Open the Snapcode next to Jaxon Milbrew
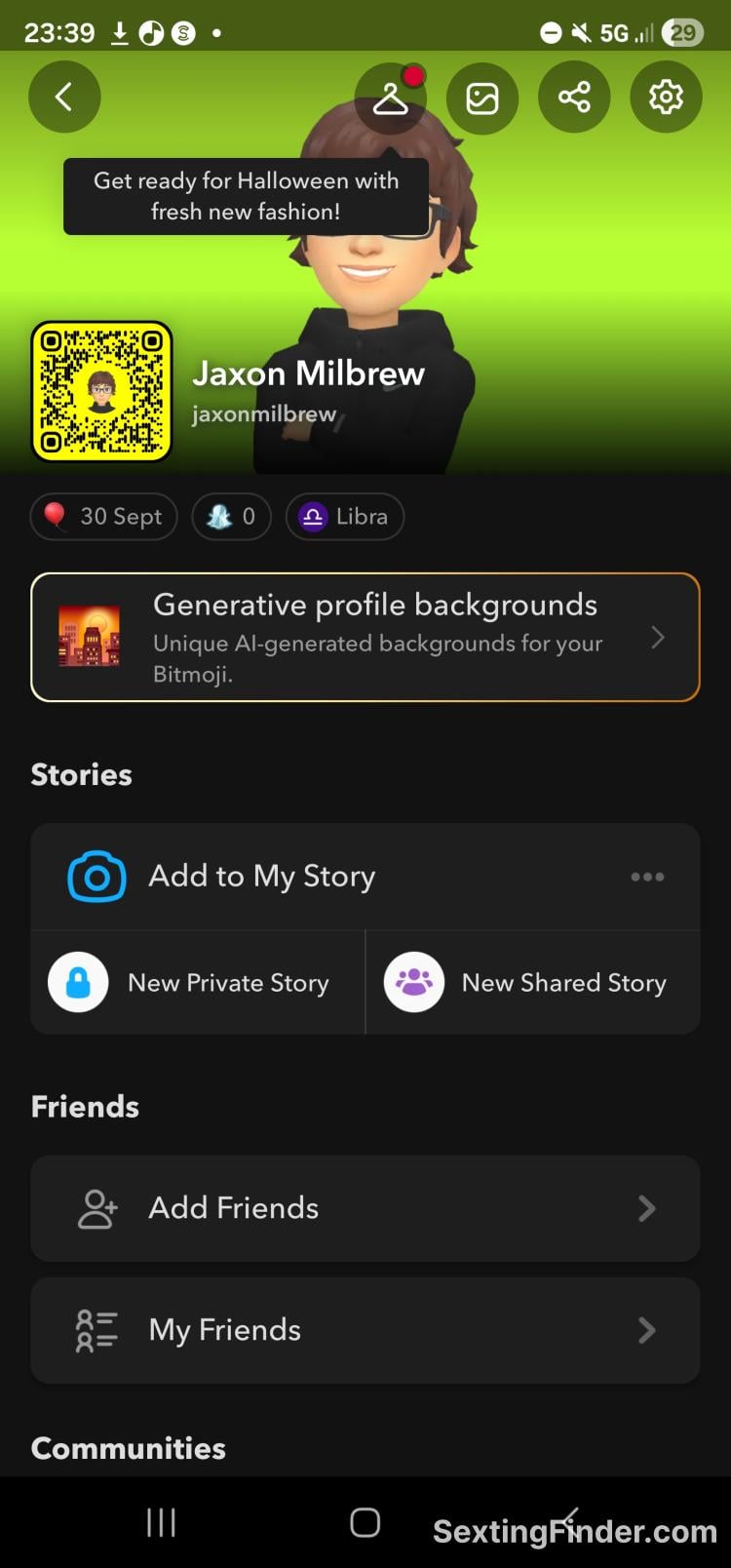 point(102,392)
